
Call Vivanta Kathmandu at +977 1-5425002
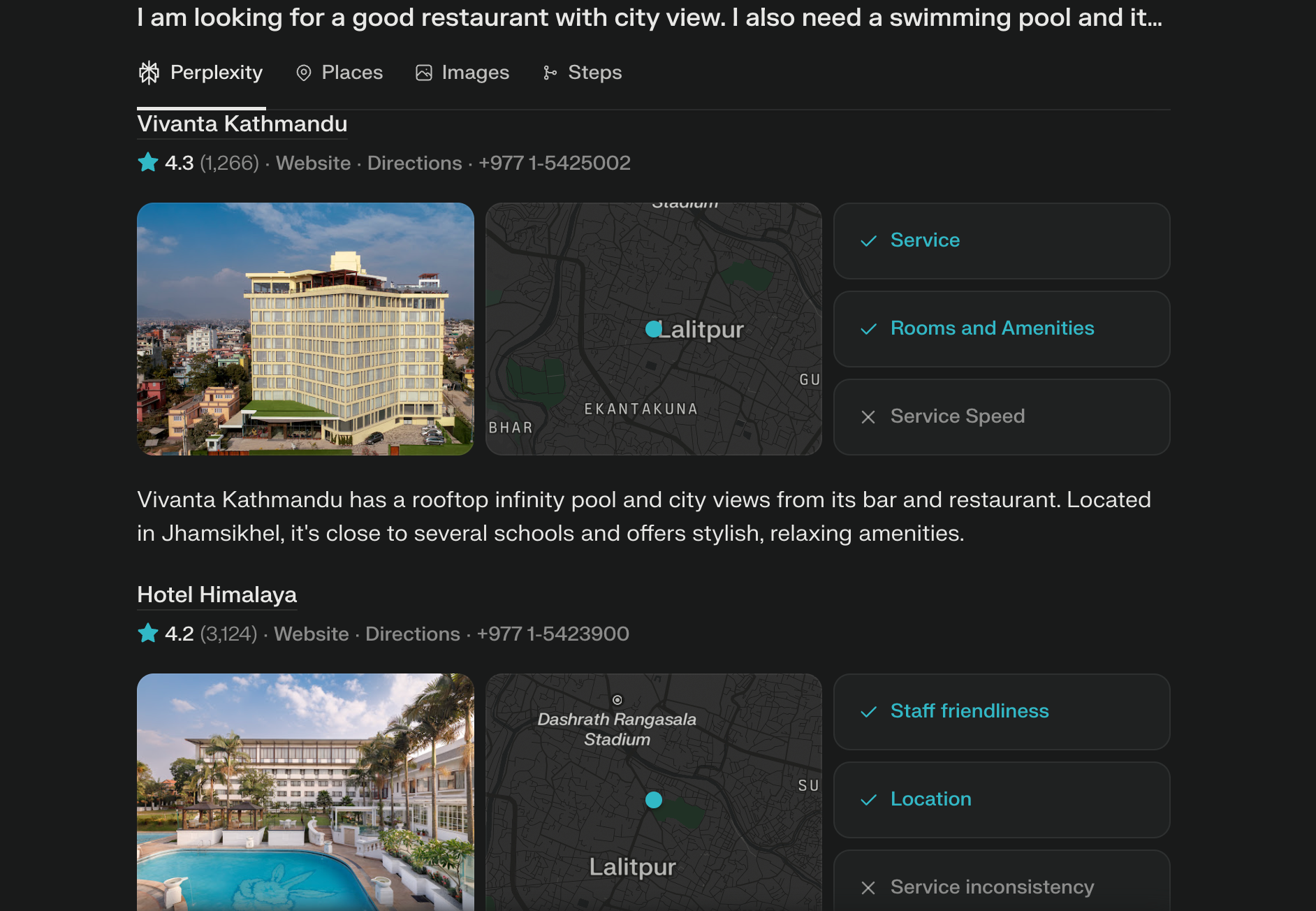[554, 163]
